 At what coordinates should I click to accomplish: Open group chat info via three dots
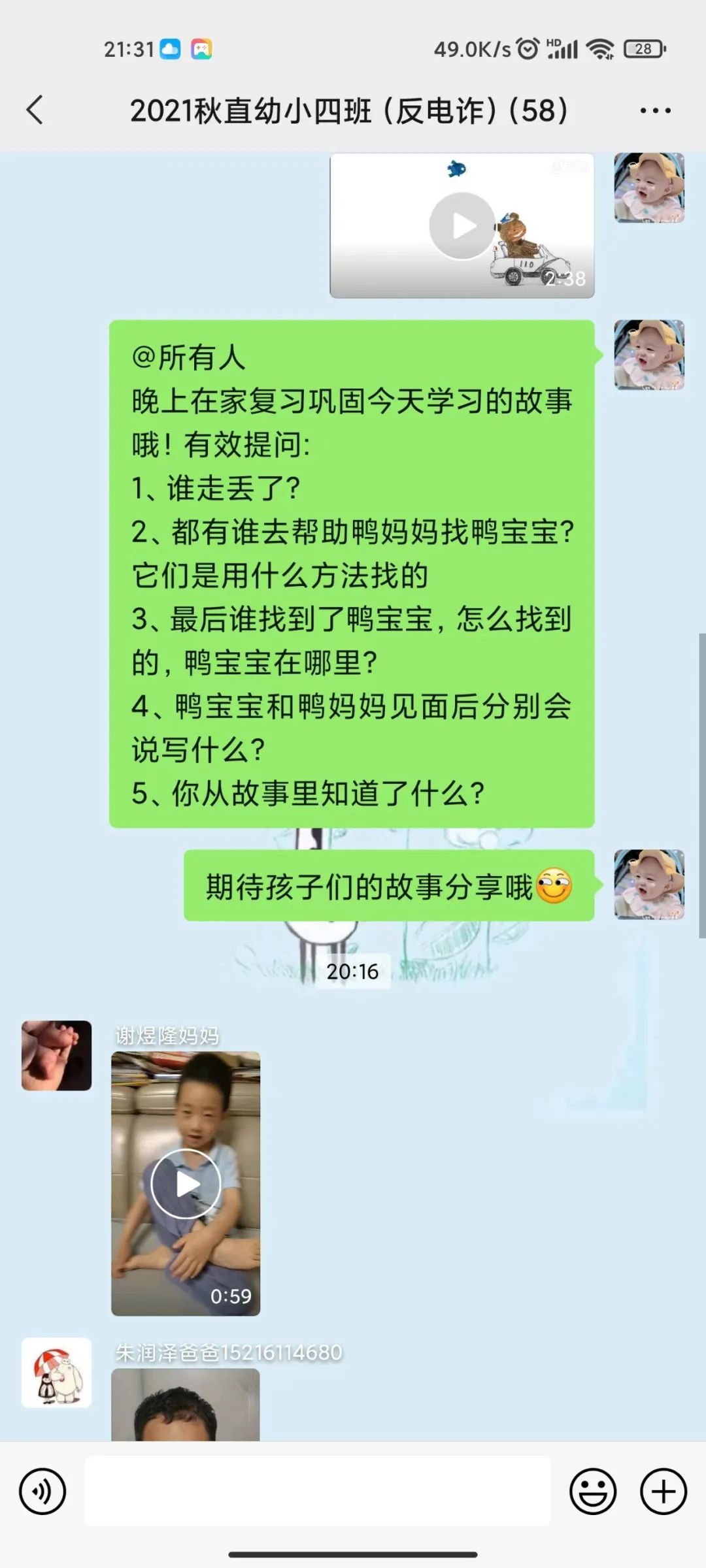point(655,110)
